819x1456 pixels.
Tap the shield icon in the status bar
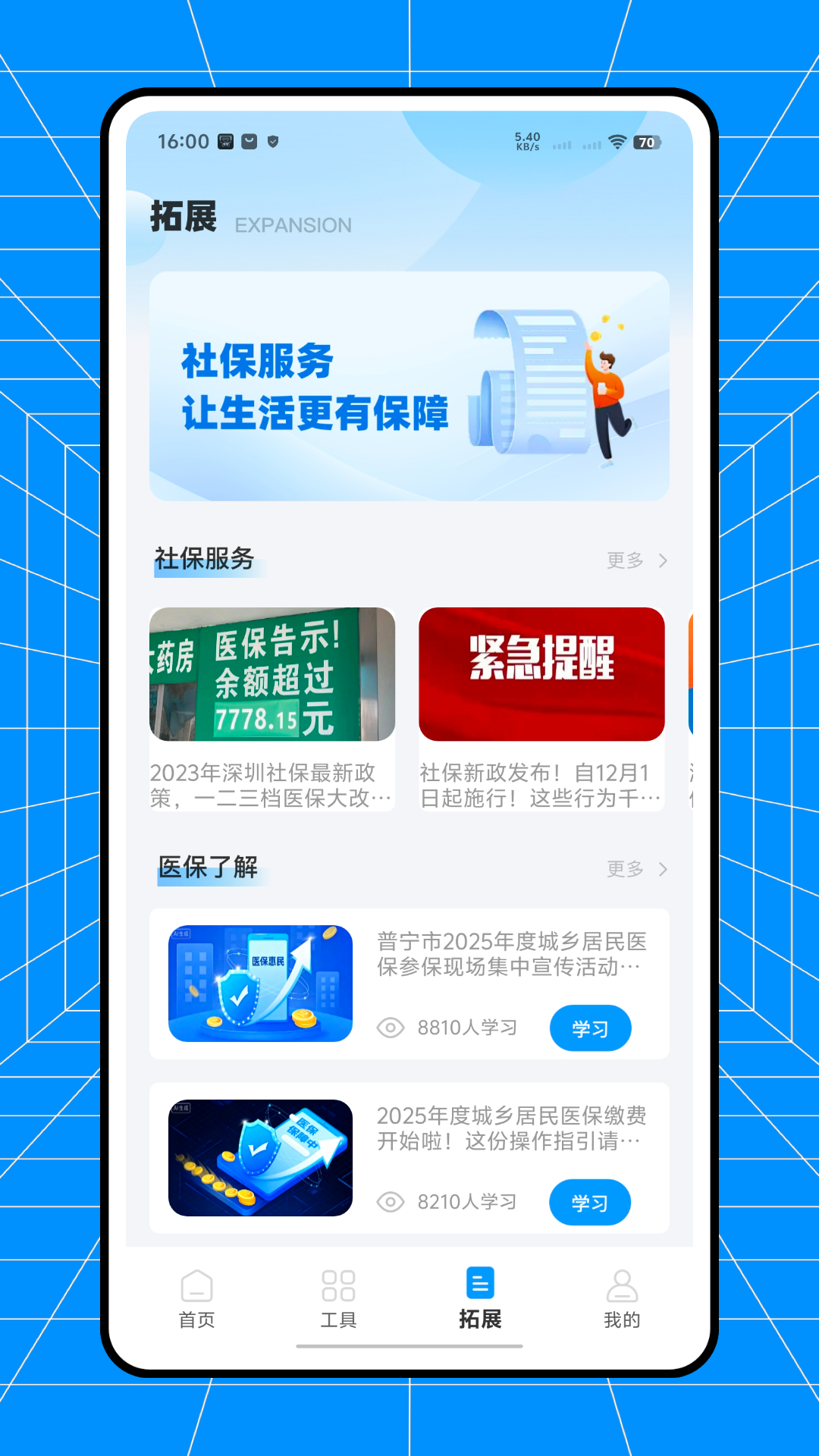tap(275, 142)
